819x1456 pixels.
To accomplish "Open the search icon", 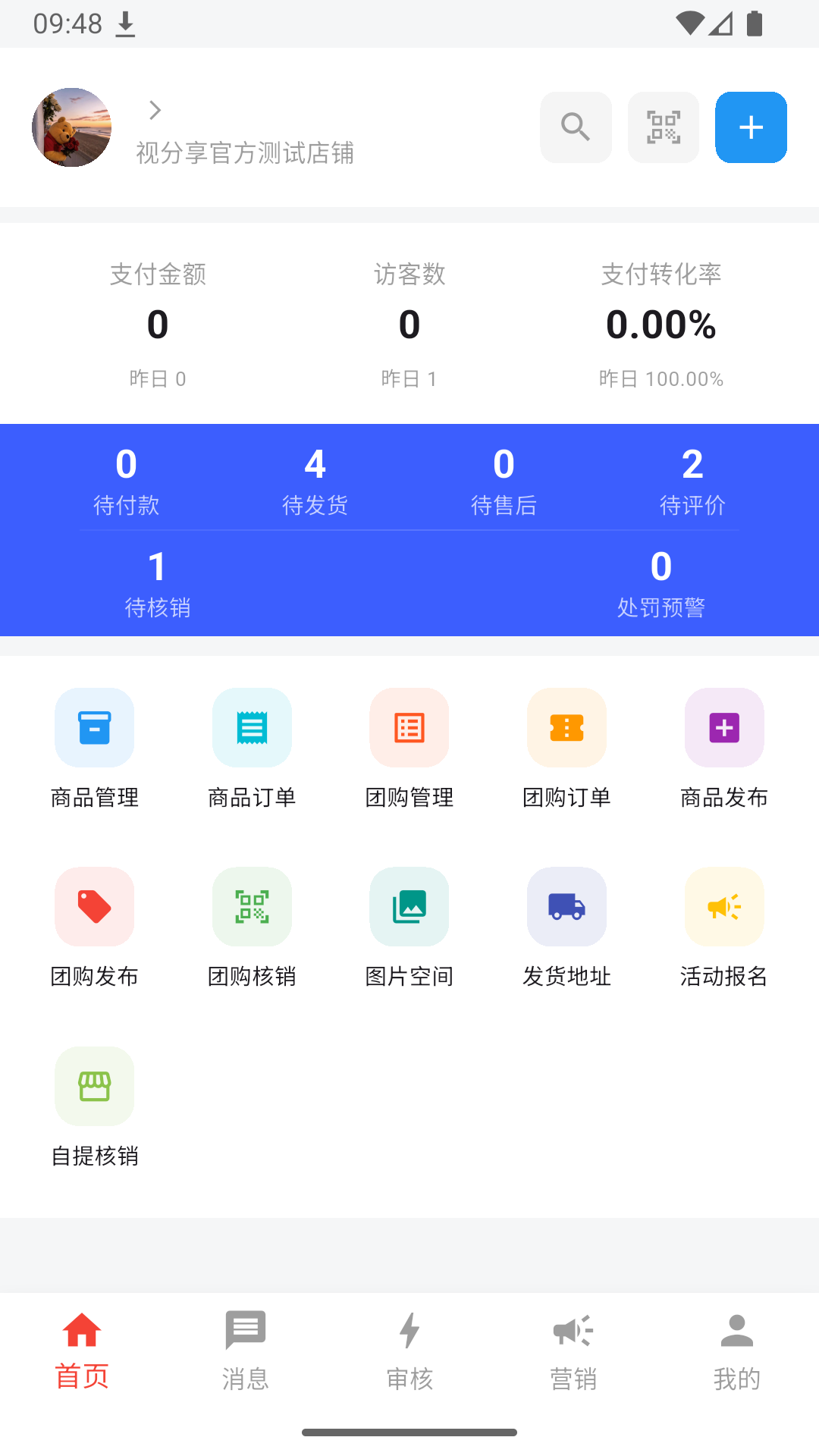I will [576, 127].
